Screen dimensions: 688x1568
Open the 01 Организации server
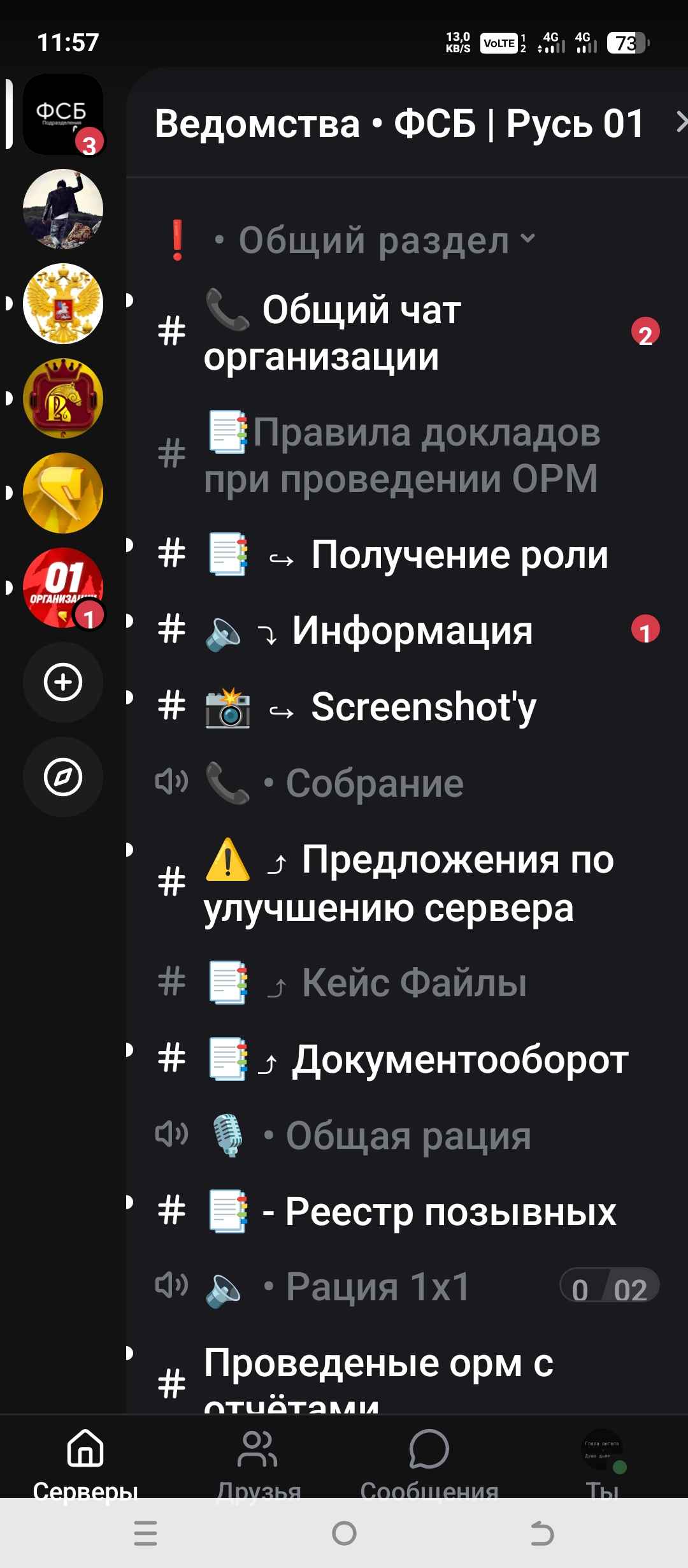(x=63, y=588)
